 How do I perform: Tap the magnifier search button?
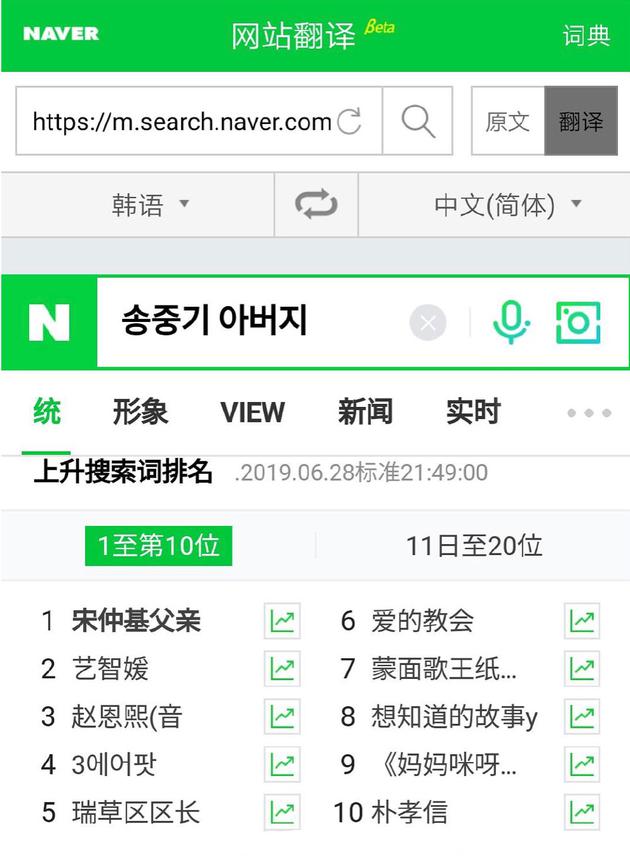[x=417, y=121]
